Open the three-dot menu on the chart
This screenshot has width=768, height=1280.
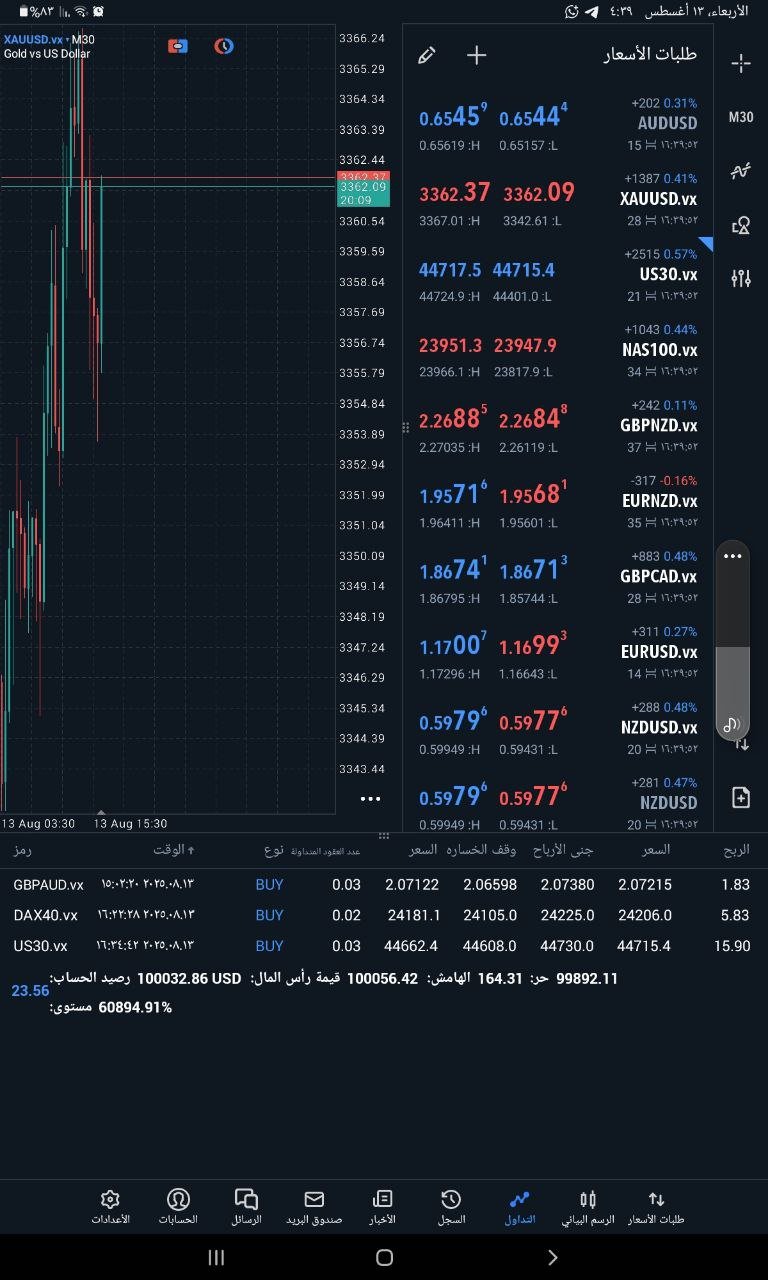pyautogui.click(x=370, y=799)
